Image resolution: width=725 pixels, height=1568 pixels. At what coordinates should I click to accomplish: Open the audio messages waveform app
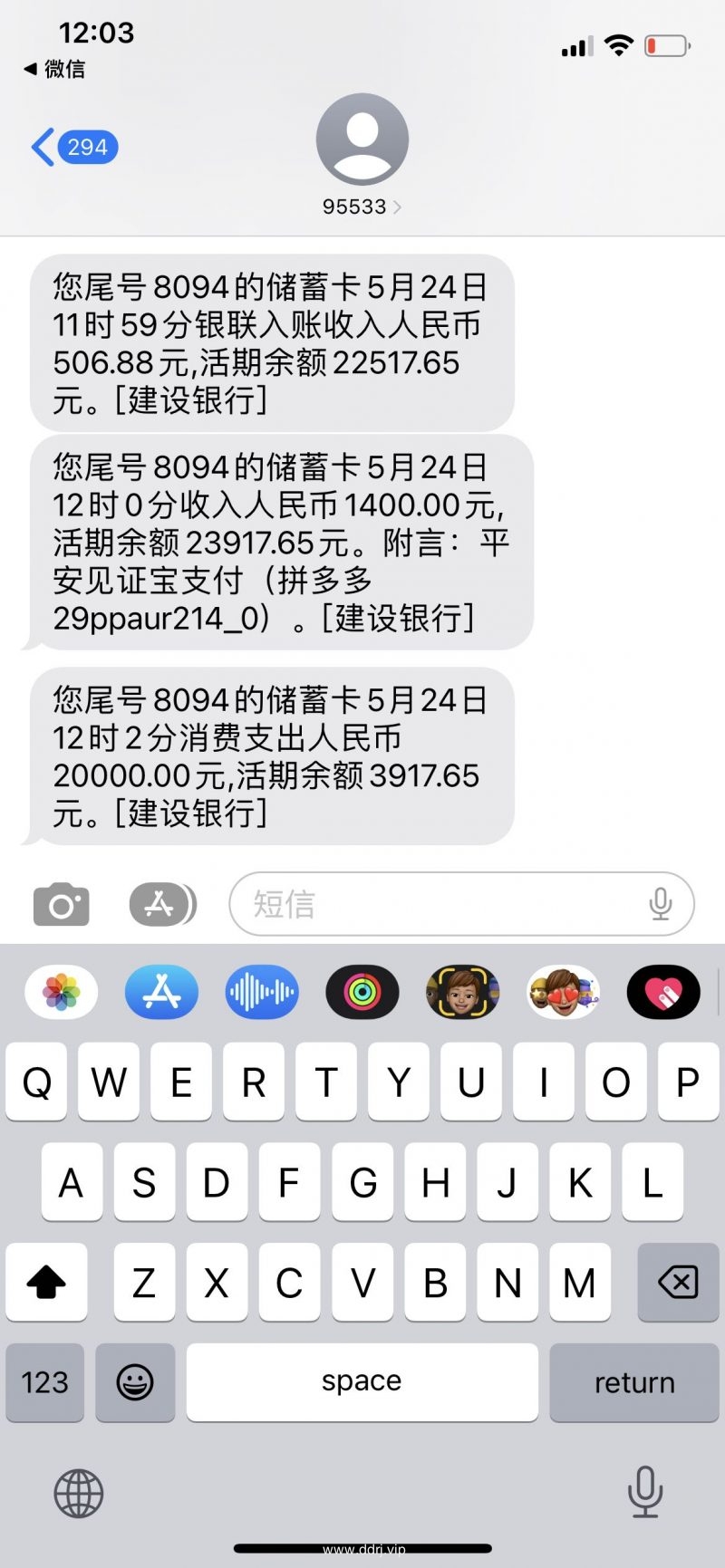(x=262, y=993)
